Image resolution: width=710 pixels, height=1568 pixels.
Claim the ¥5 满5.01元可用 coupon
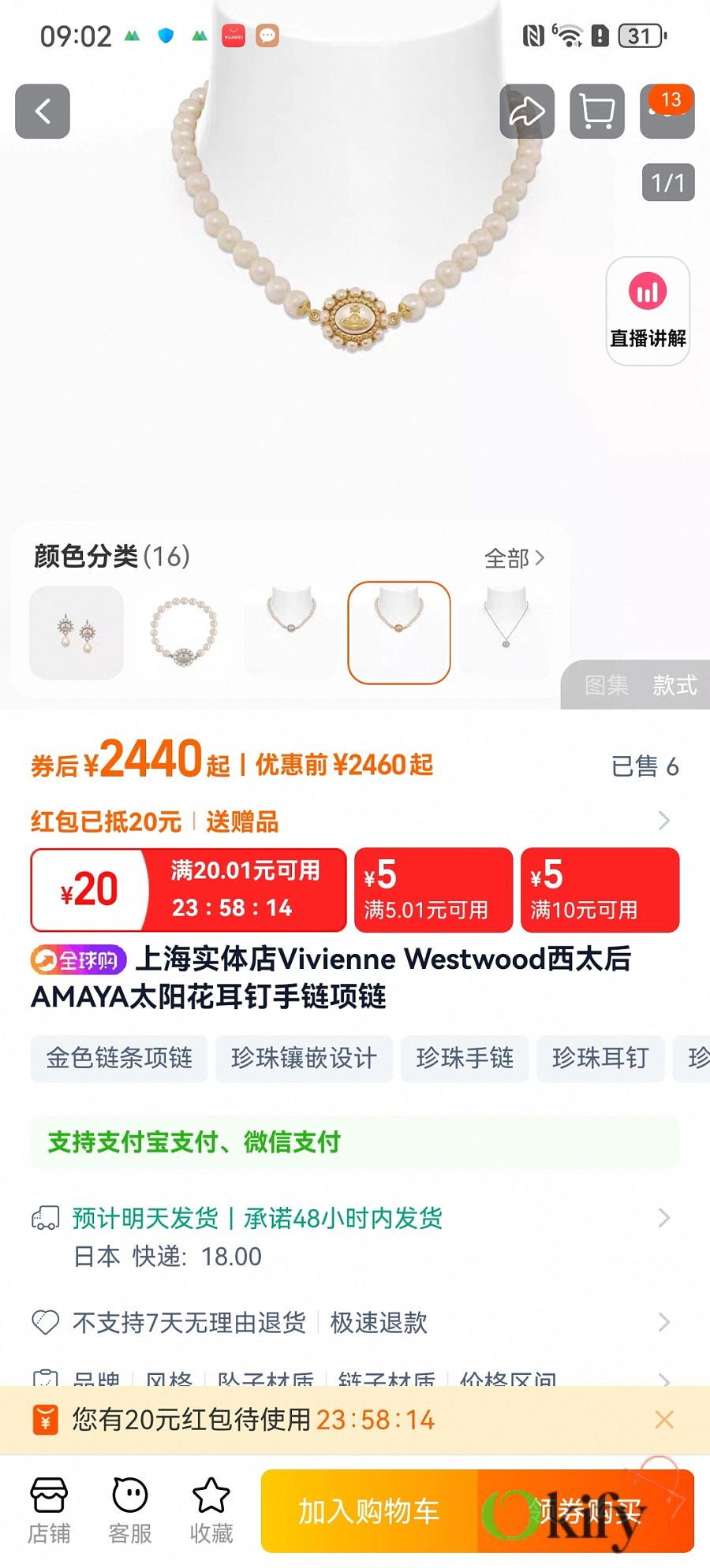click(433, 890)
